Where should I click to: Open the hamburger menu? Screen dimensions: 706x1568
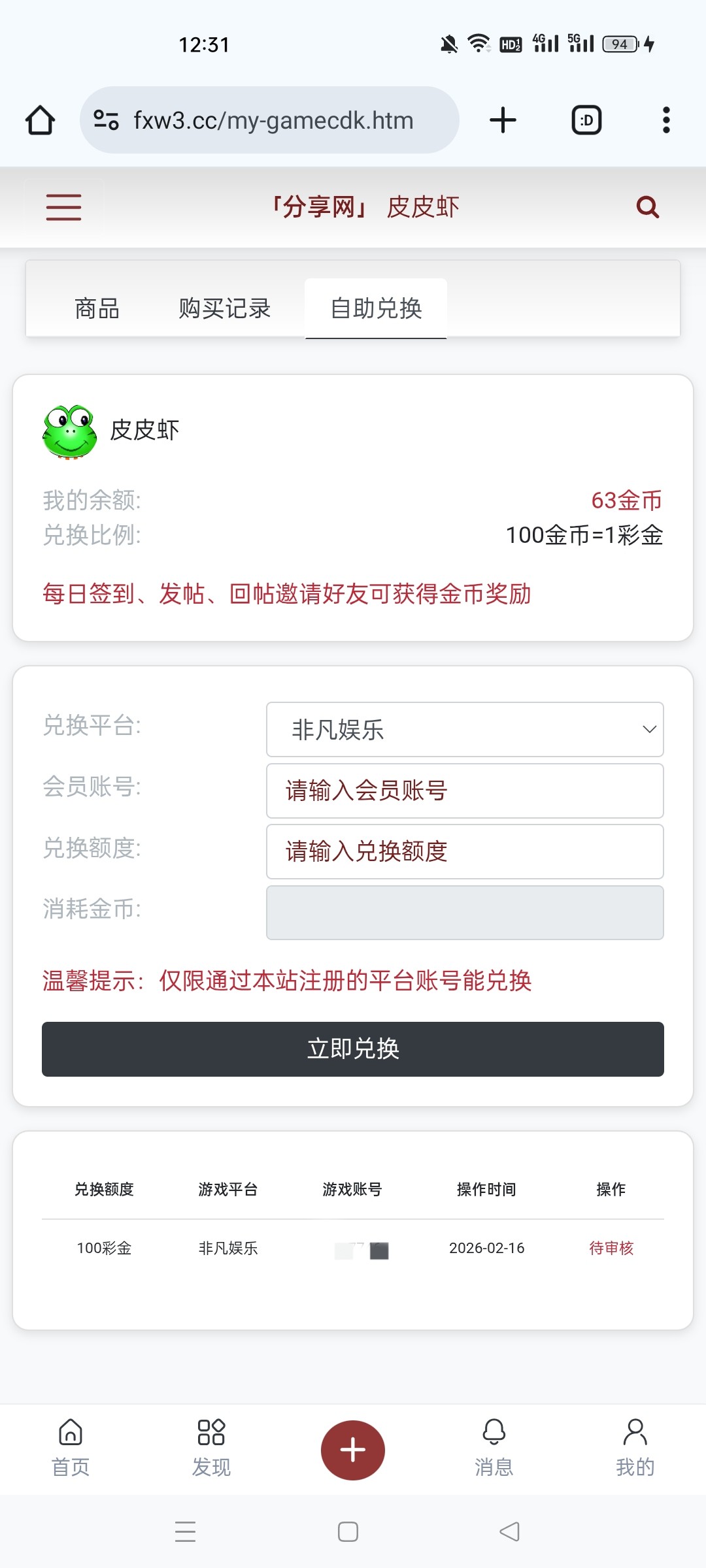63,207
